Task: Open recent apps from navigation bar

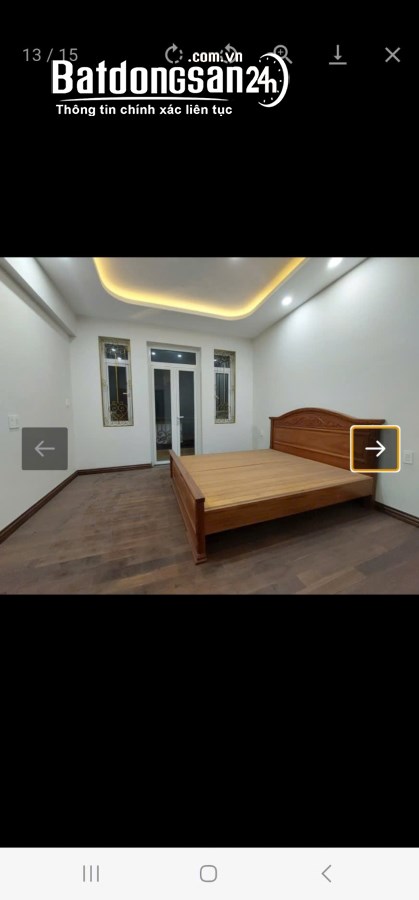Action: (91, 874)
